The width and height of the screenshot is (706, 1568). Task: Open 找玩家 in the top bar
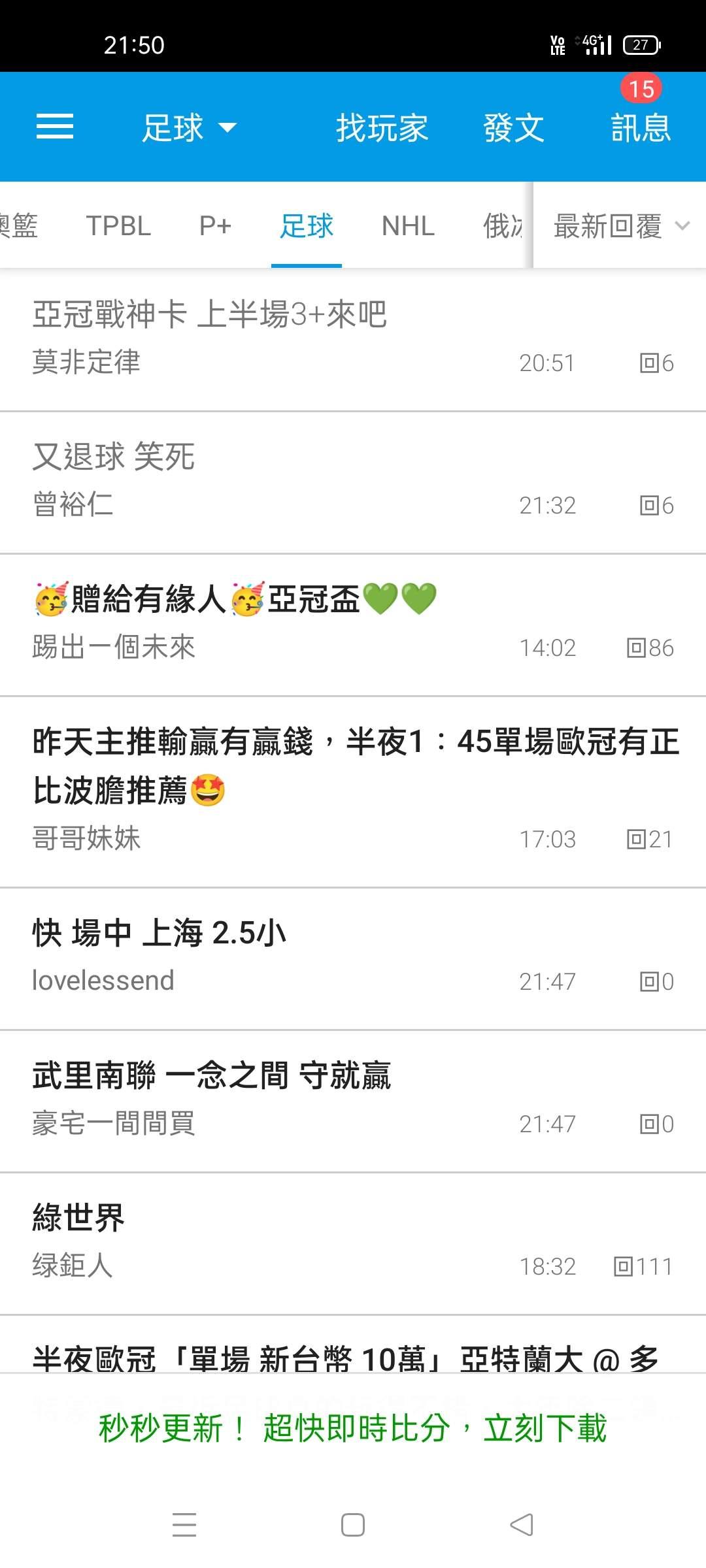382,127
